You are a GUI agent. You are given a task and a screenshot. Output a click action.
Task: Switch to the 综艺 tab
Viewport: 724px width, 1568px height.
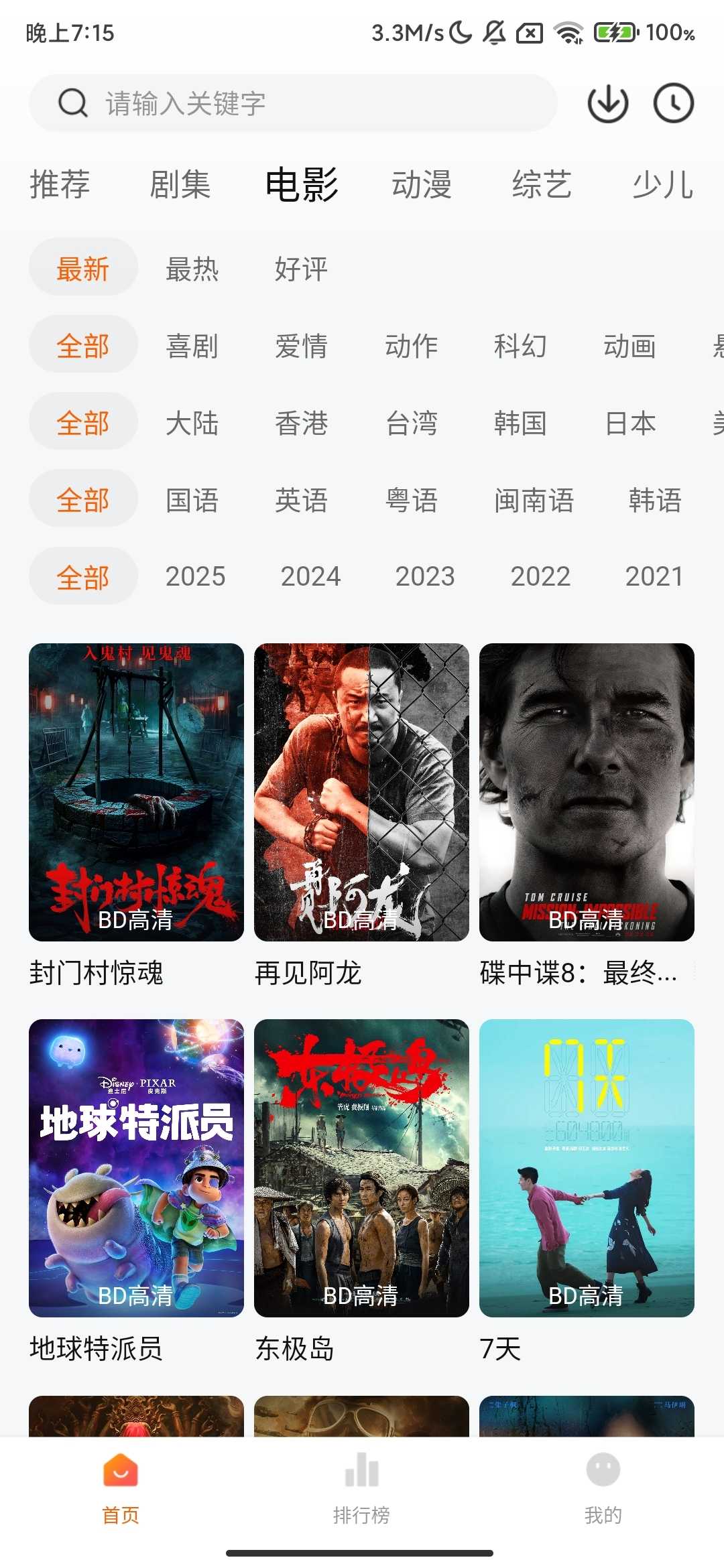pos(542,184)
